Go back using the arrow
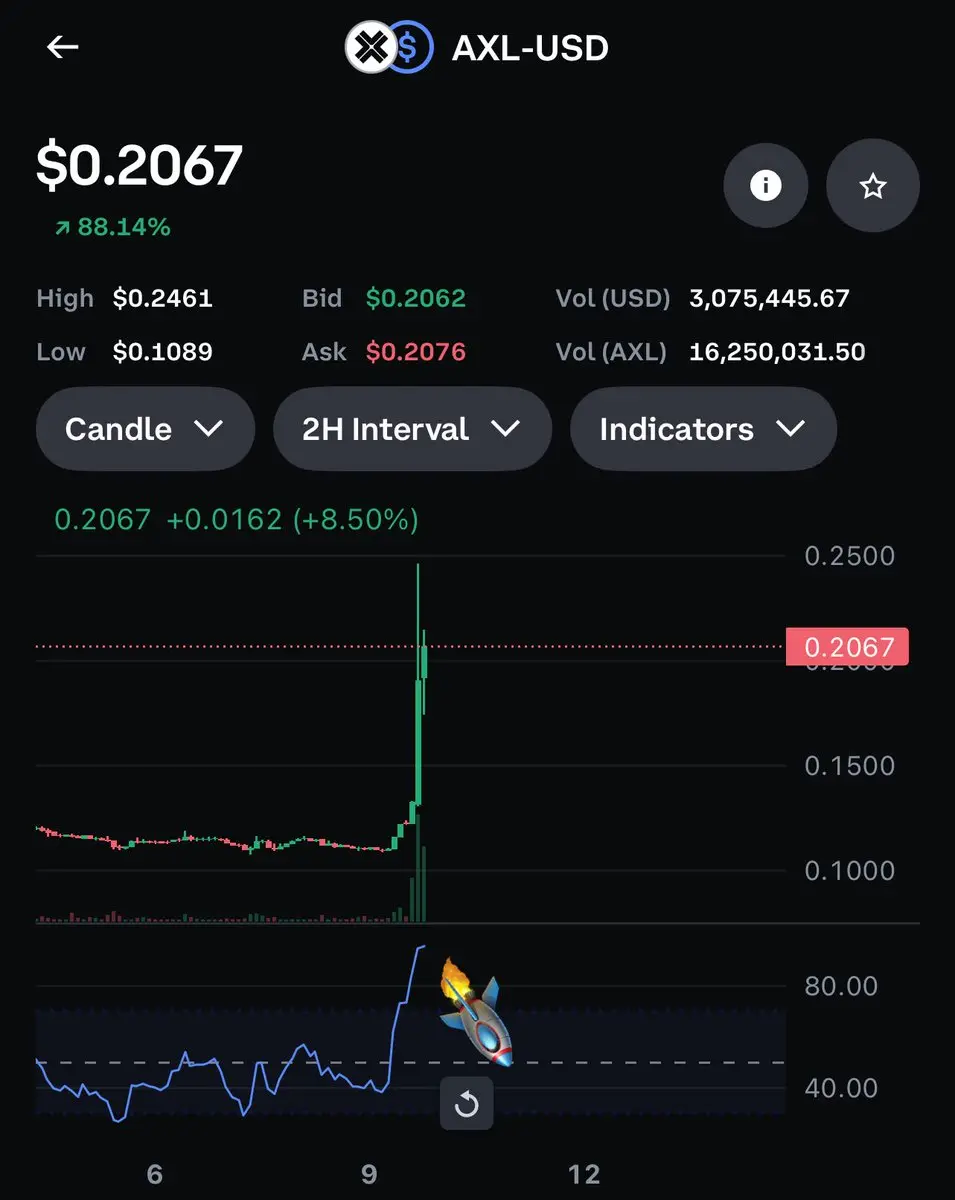Screen dimensions: 955x1200 click(x=62, y=47)
